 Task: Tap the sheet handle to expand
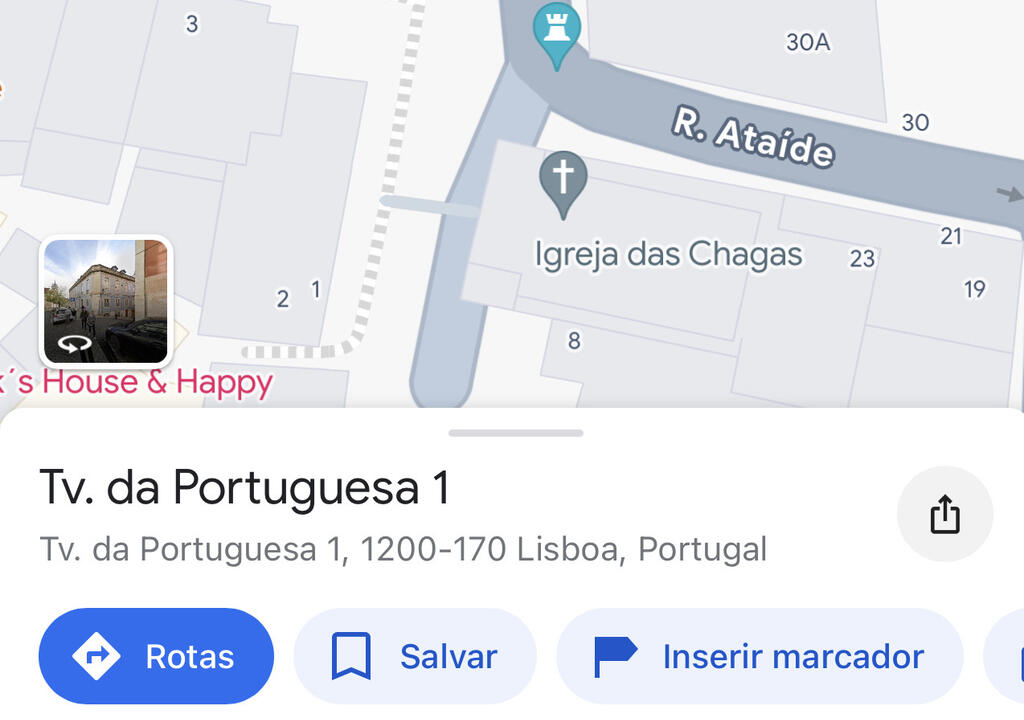tap(516, 433)
